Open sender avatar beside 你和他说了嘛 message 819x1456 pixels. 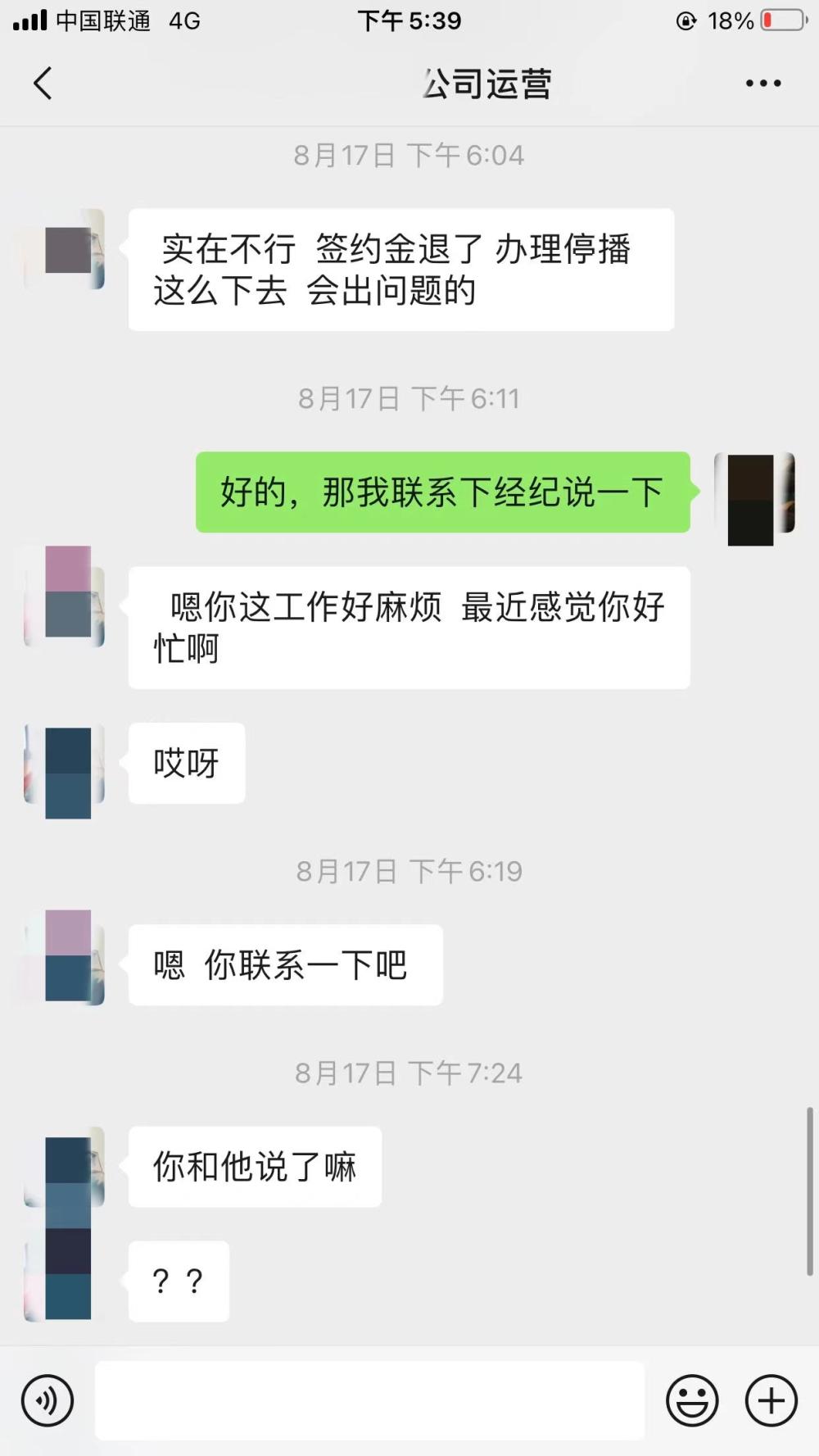pos(66,1167)
